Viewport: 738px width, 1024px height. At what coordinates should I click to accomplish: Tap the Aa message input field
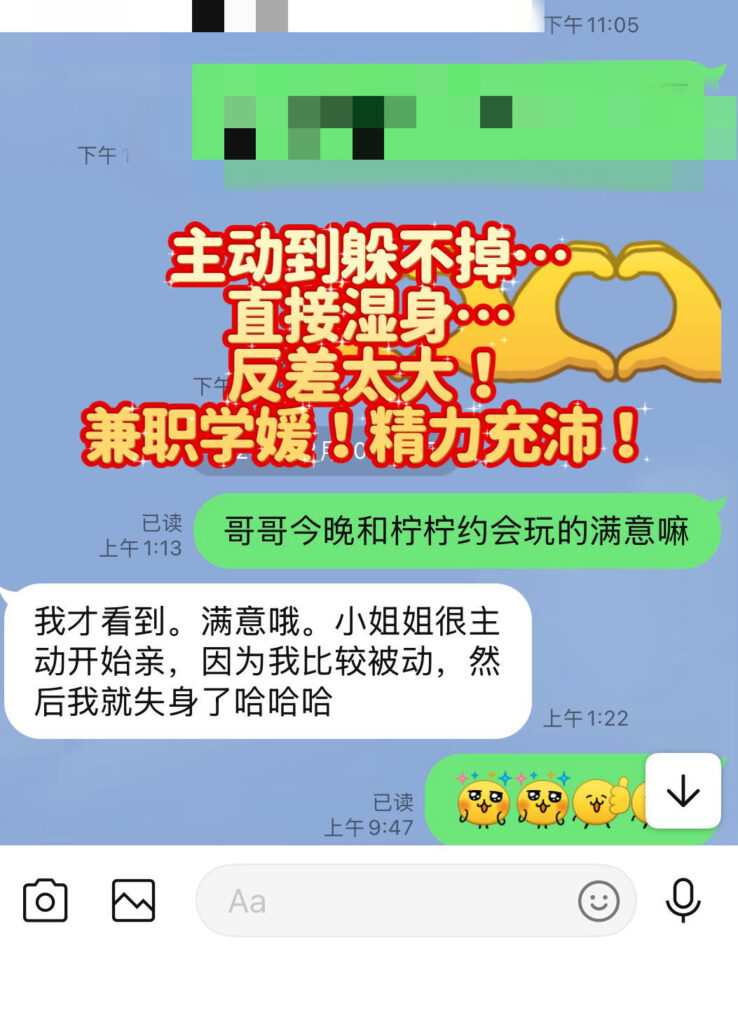tap(416, 901)
